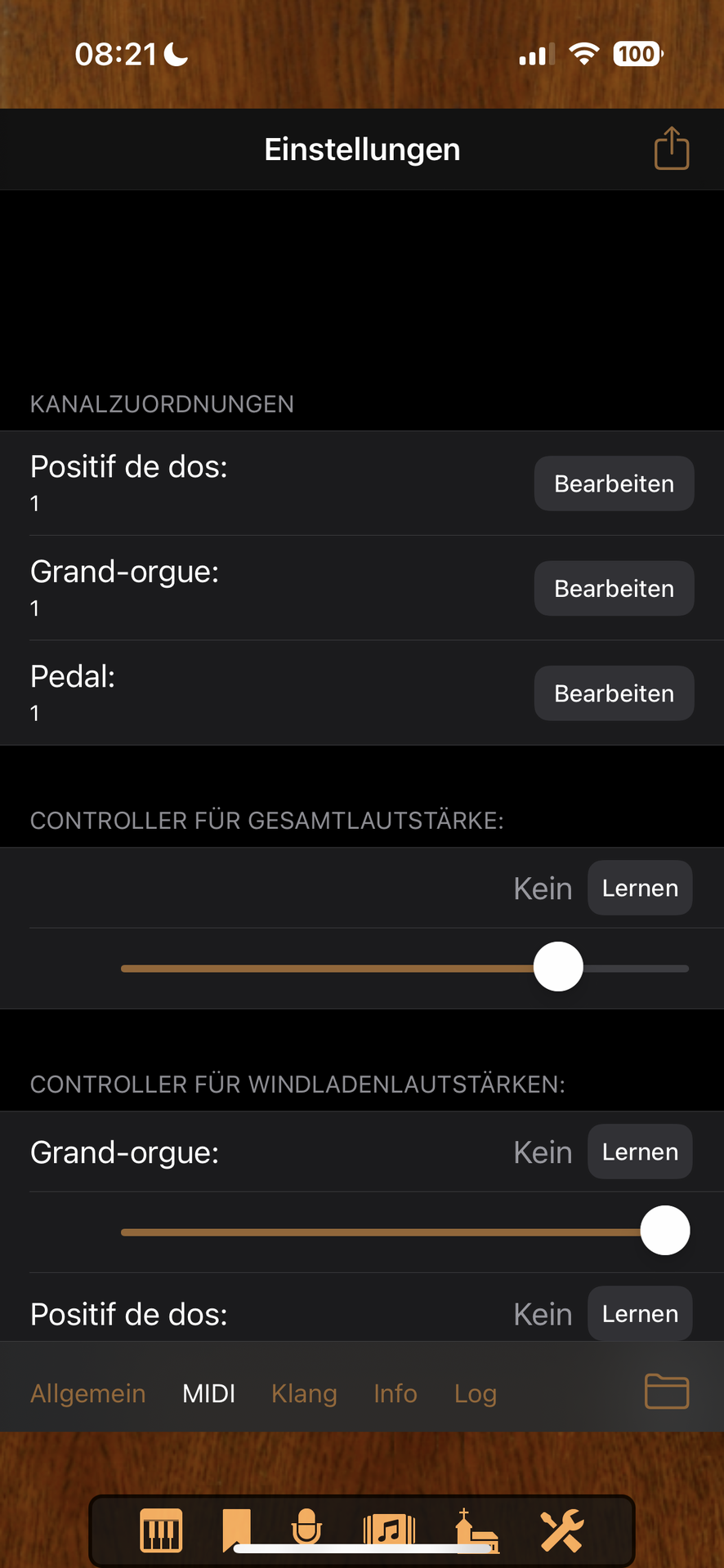Open the Info tab
Viewport: 724px width, 1568px height.
pyautogui.click(x=396, y=1393)
